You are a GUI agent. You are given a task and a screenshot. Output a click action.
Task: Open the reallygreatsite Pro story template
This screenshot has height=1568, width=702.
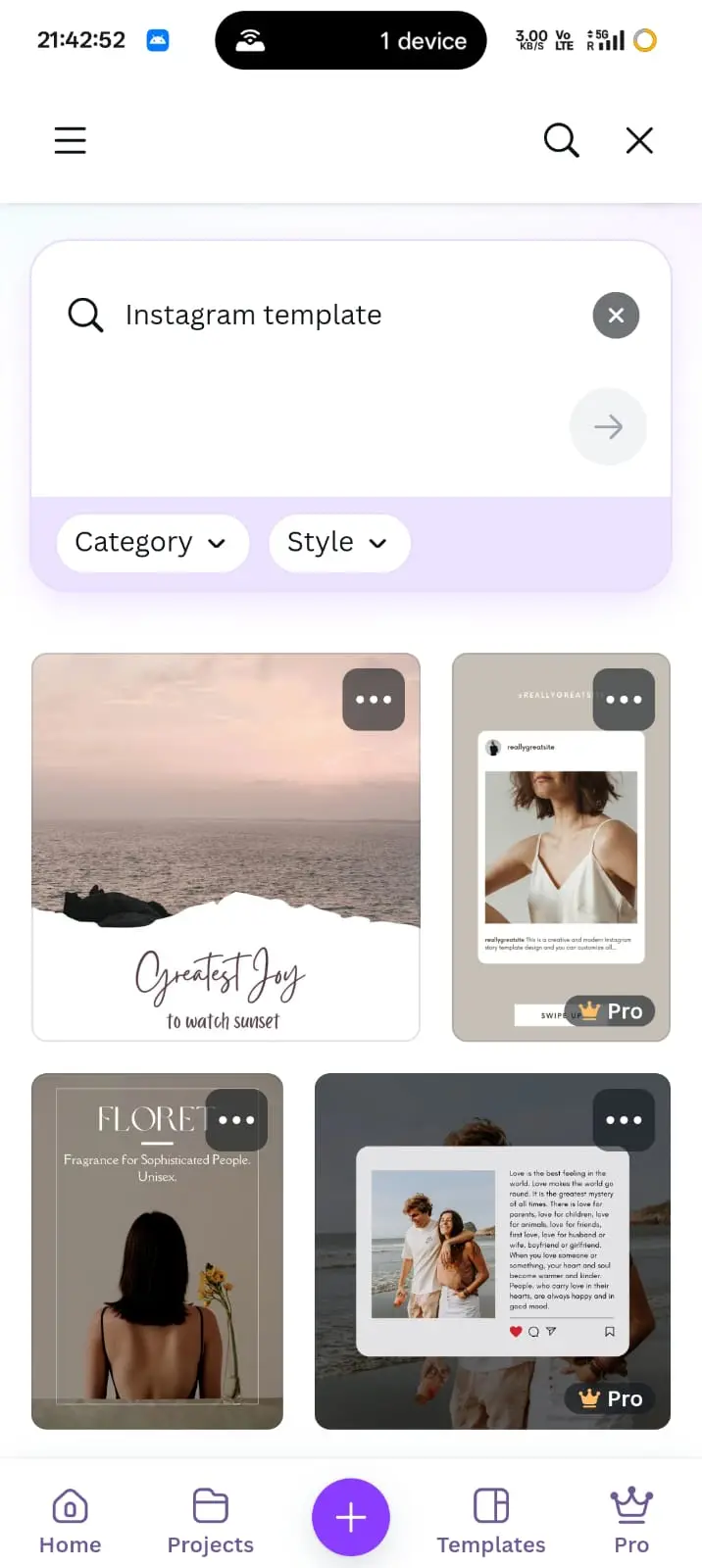[x=561, y=847]
